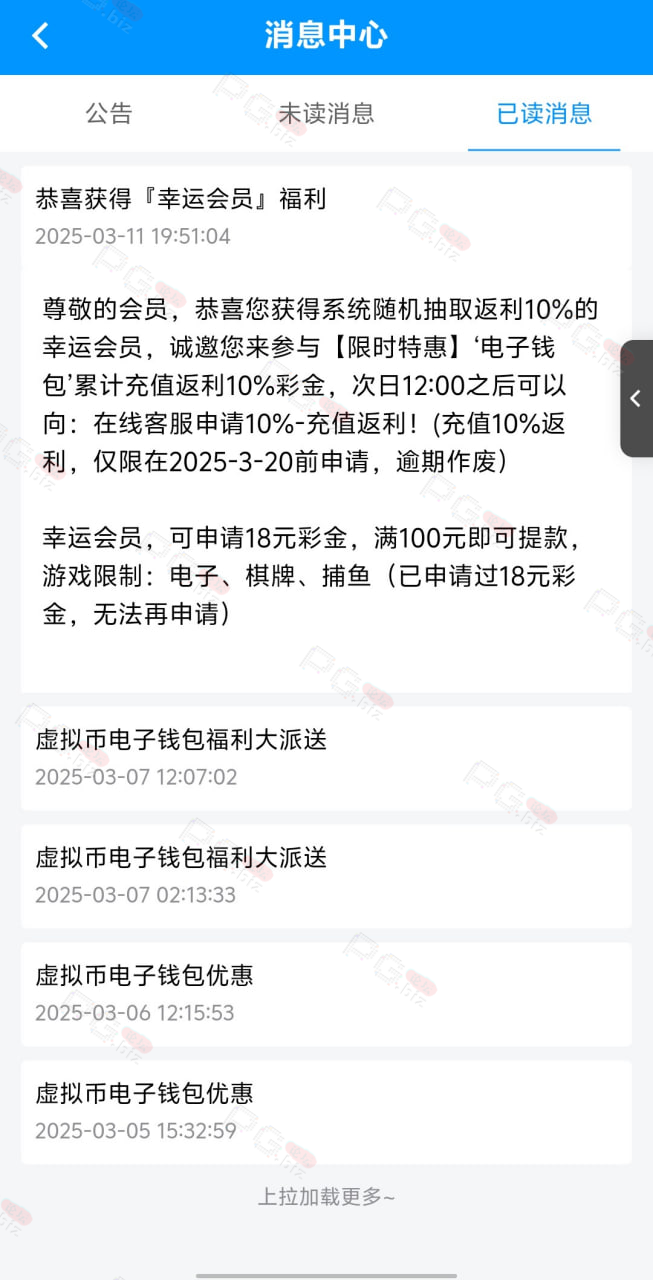
Task: Open 虚拟币电子钱包福利大派送 message from 02:13:33
Action: click(326, 876)
